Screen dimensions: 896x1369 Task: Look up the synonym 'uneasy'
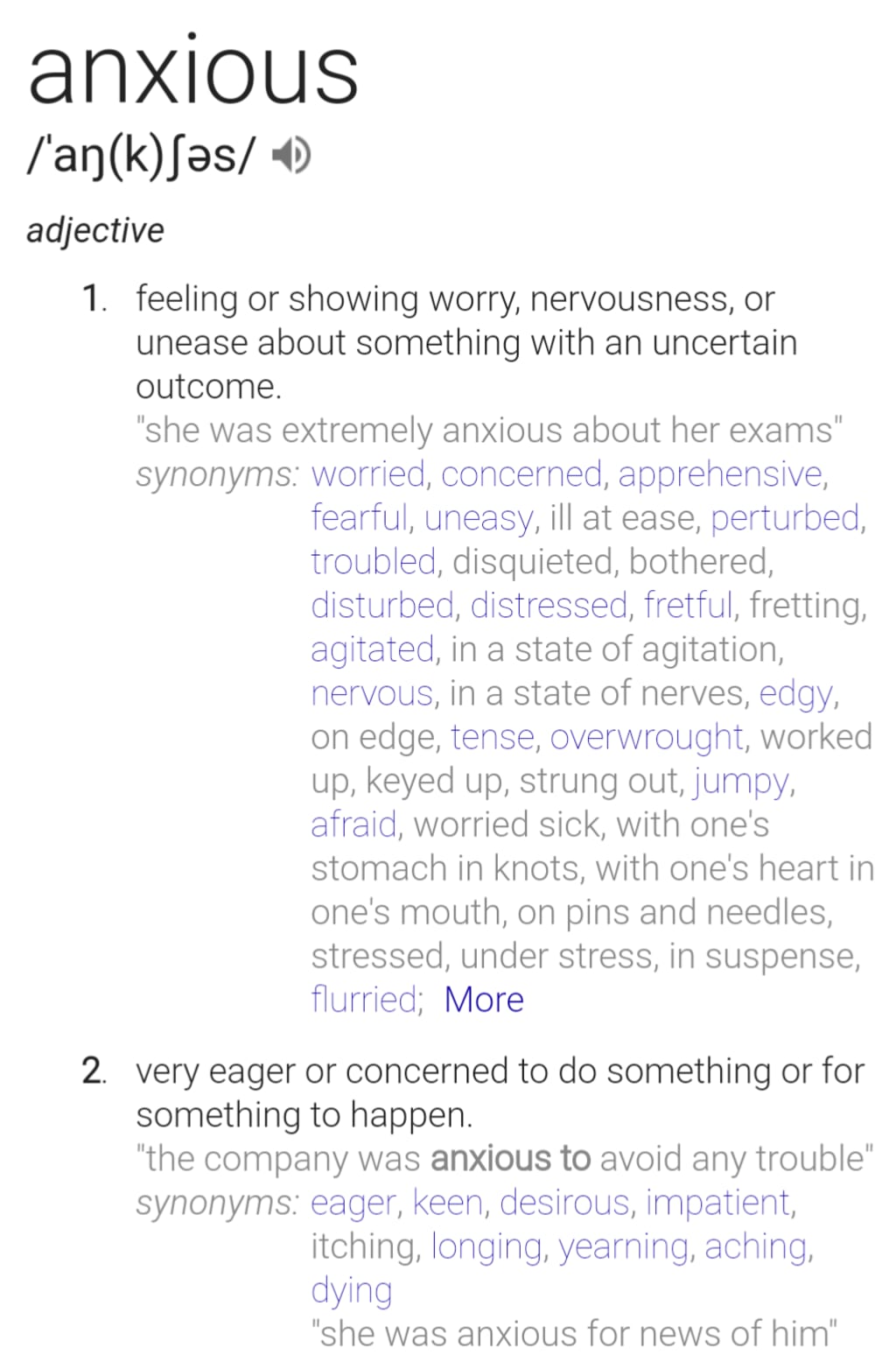click(478, 518)
